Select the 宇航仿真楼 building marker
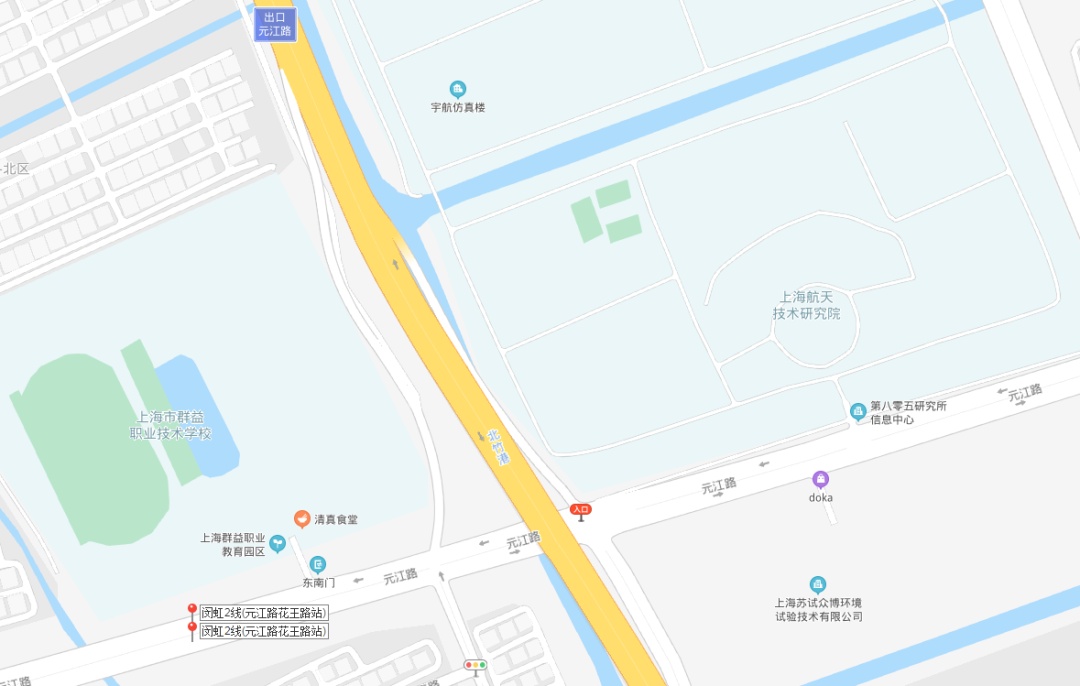The width and height of the screenshot is (1080, 686). click(458, 89)
